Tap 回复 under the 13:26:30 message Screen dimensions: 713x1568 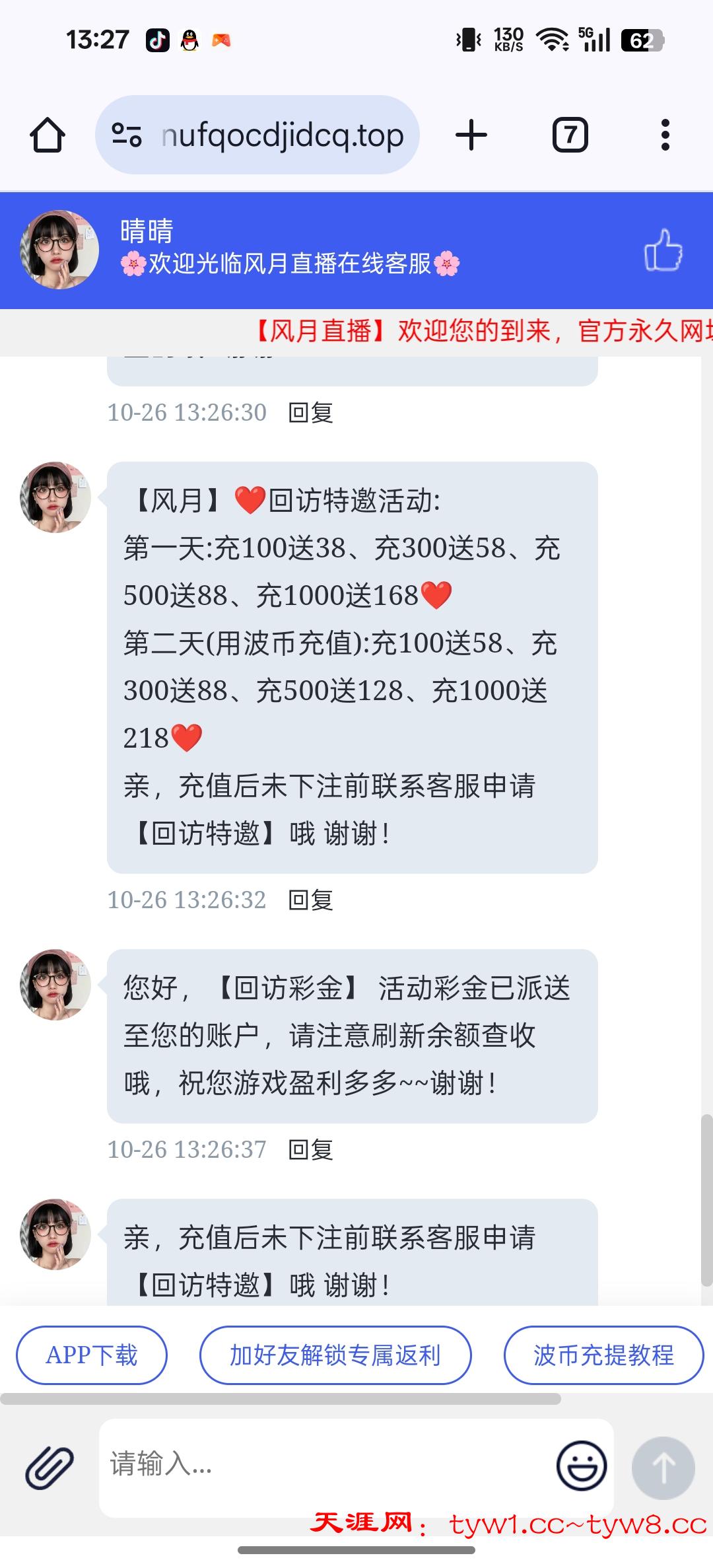pyautogui.click(x=310, y=413)
